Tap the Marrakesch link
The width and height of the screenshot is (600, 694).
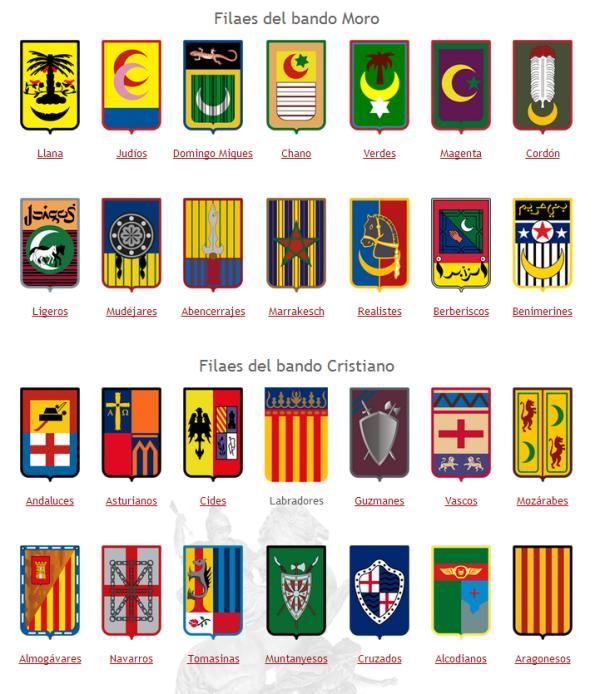296,312
